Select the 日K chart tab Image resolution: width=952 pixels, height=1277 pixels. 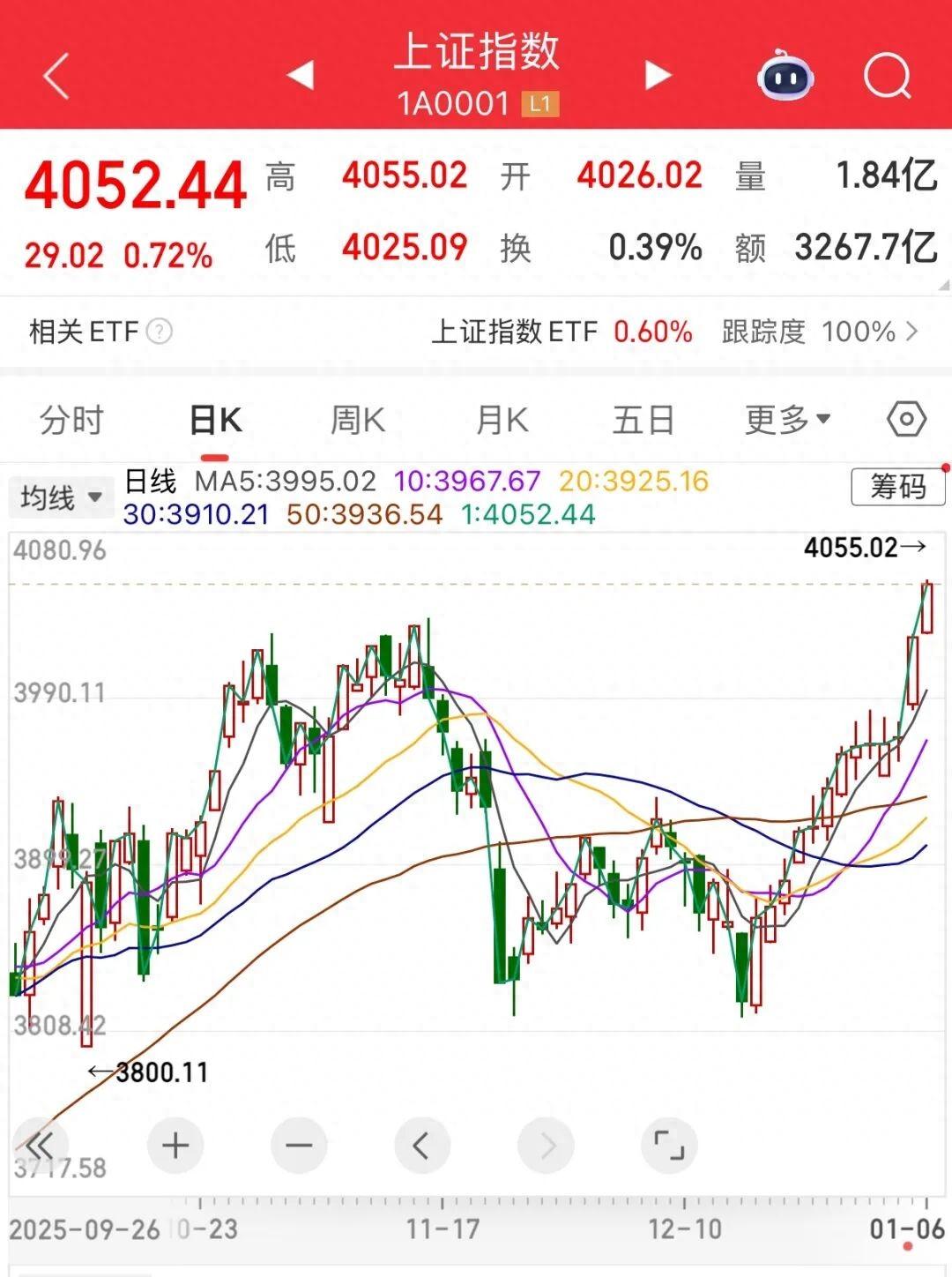pyautogui.click(x=215, y=421)
